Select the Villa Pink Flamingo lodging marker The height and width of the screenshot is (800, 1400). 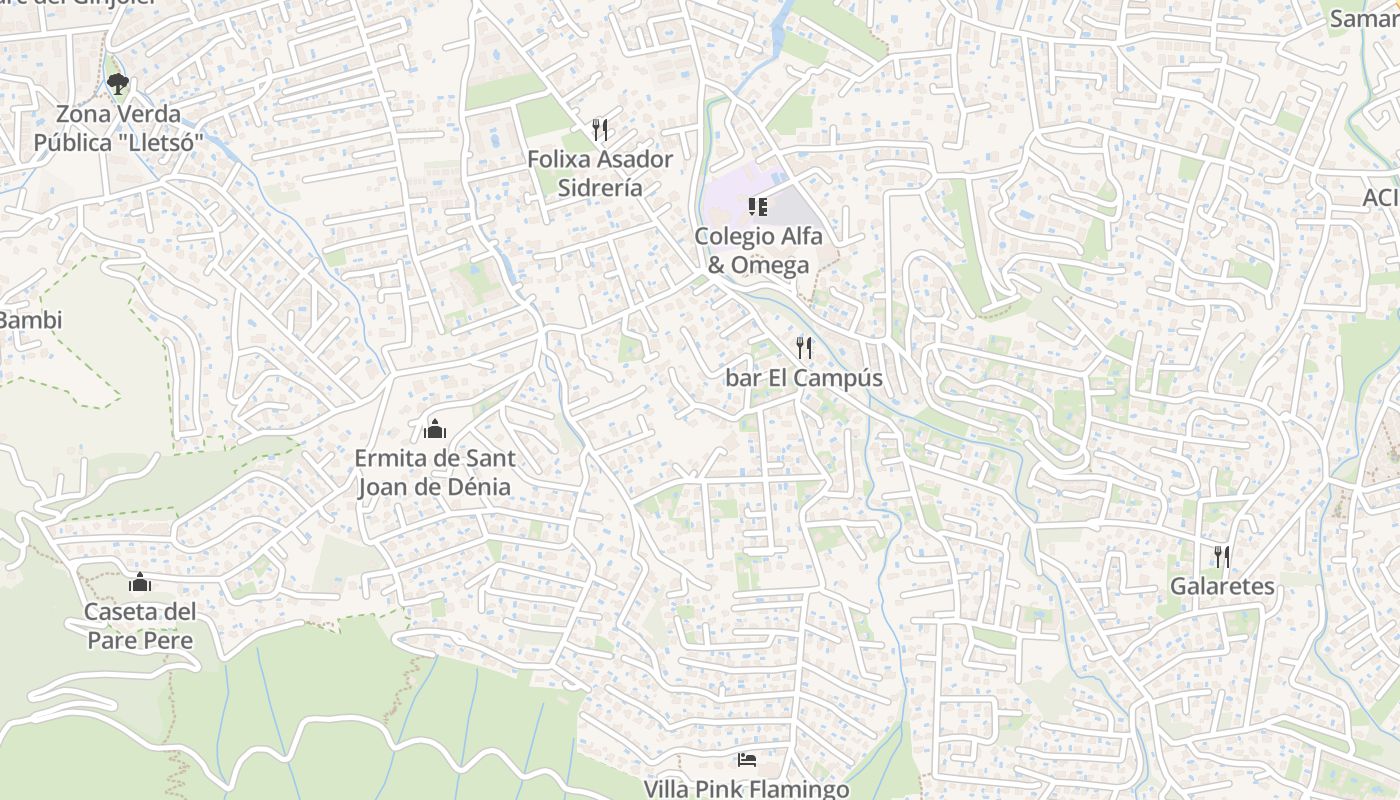[746, 760]
